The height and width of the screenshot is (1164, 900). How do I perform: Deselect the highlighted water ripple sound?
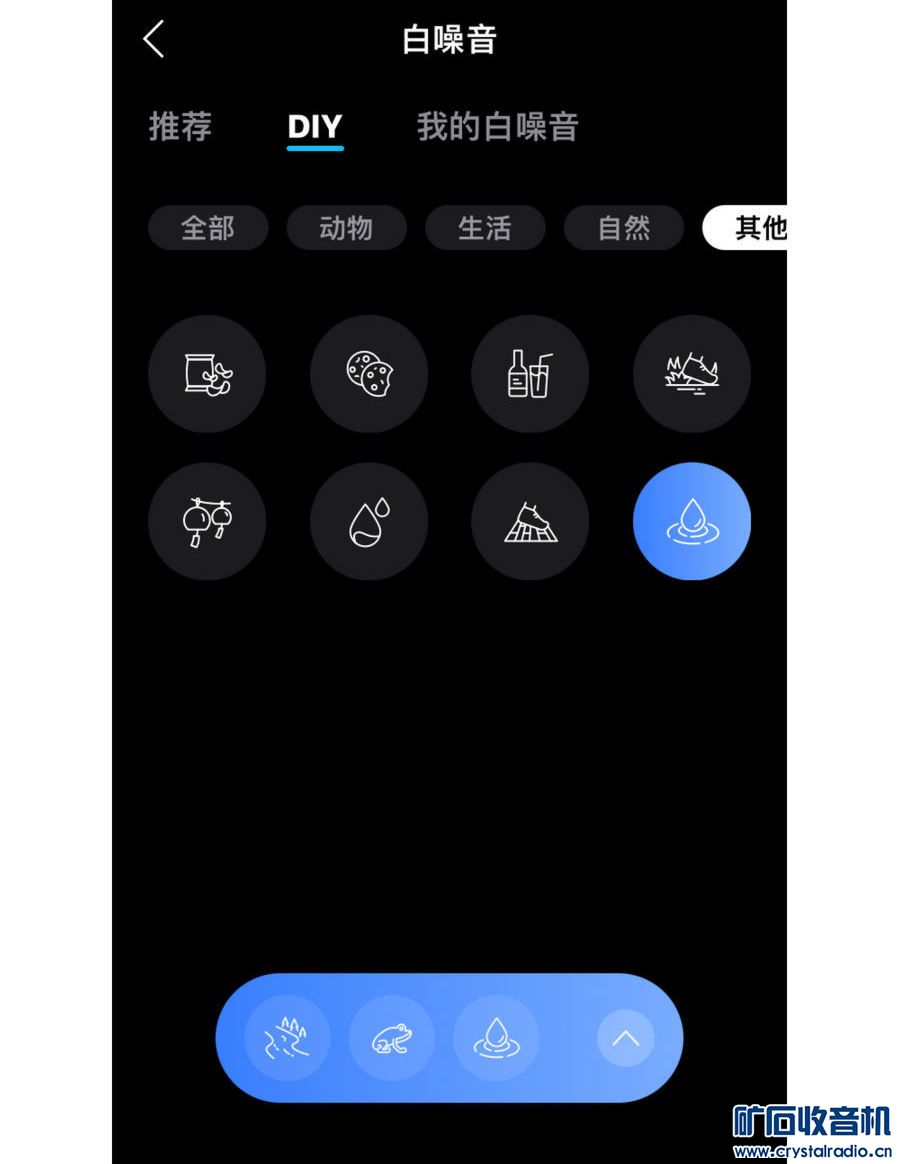(692, 521)
